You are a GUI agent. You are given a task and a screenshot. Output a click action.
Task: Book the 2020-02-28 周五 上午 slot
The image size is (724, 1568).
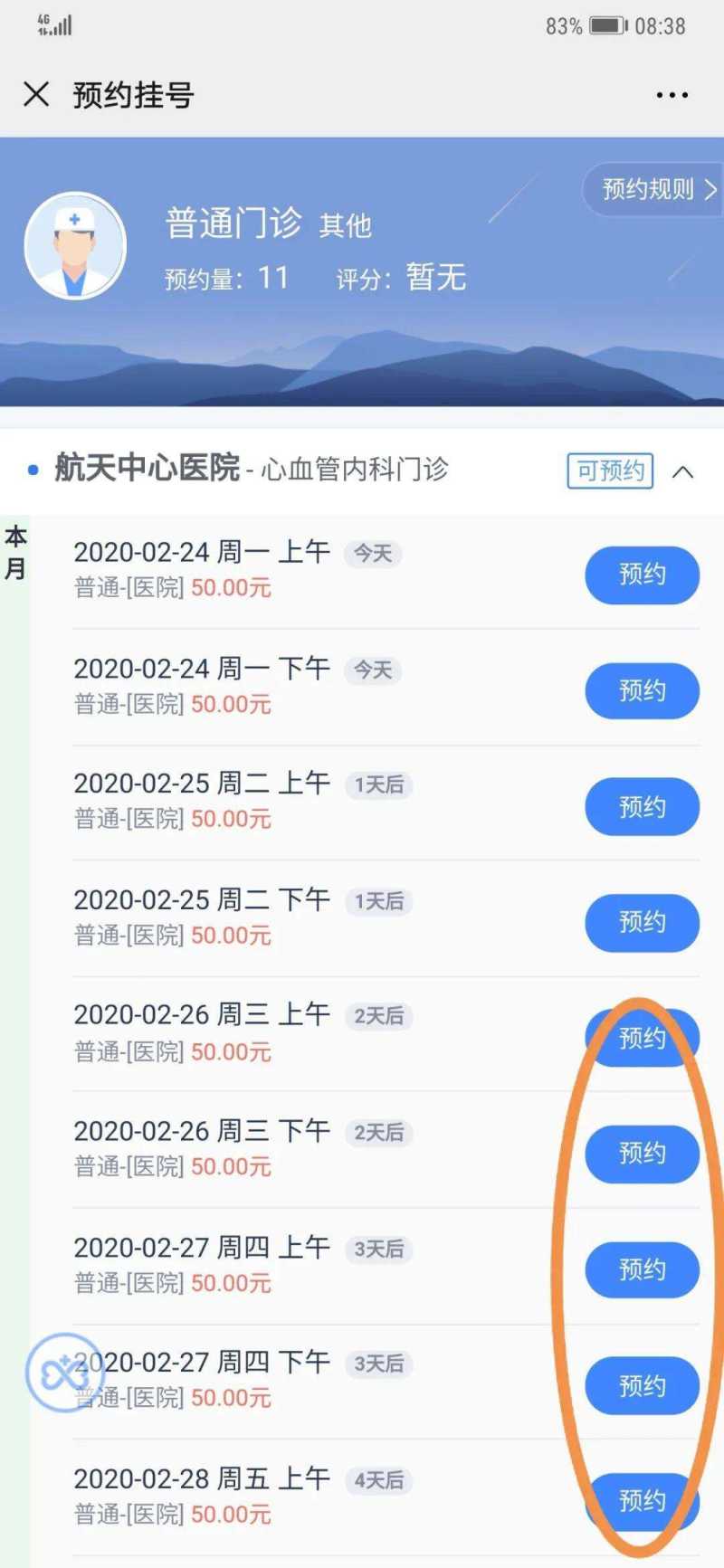(x=642, y=1501)
